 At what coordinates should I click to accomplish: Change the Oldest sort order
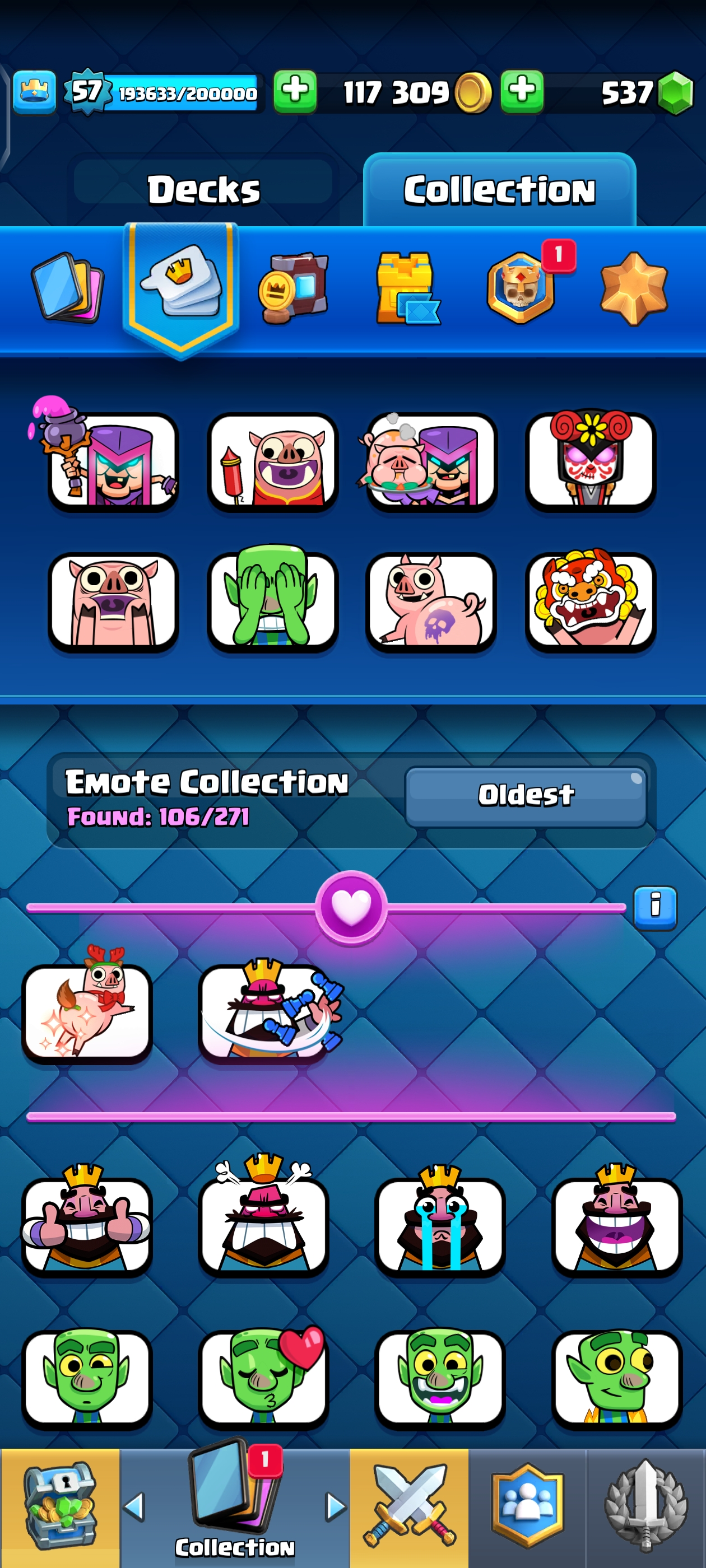coord(526,796)
